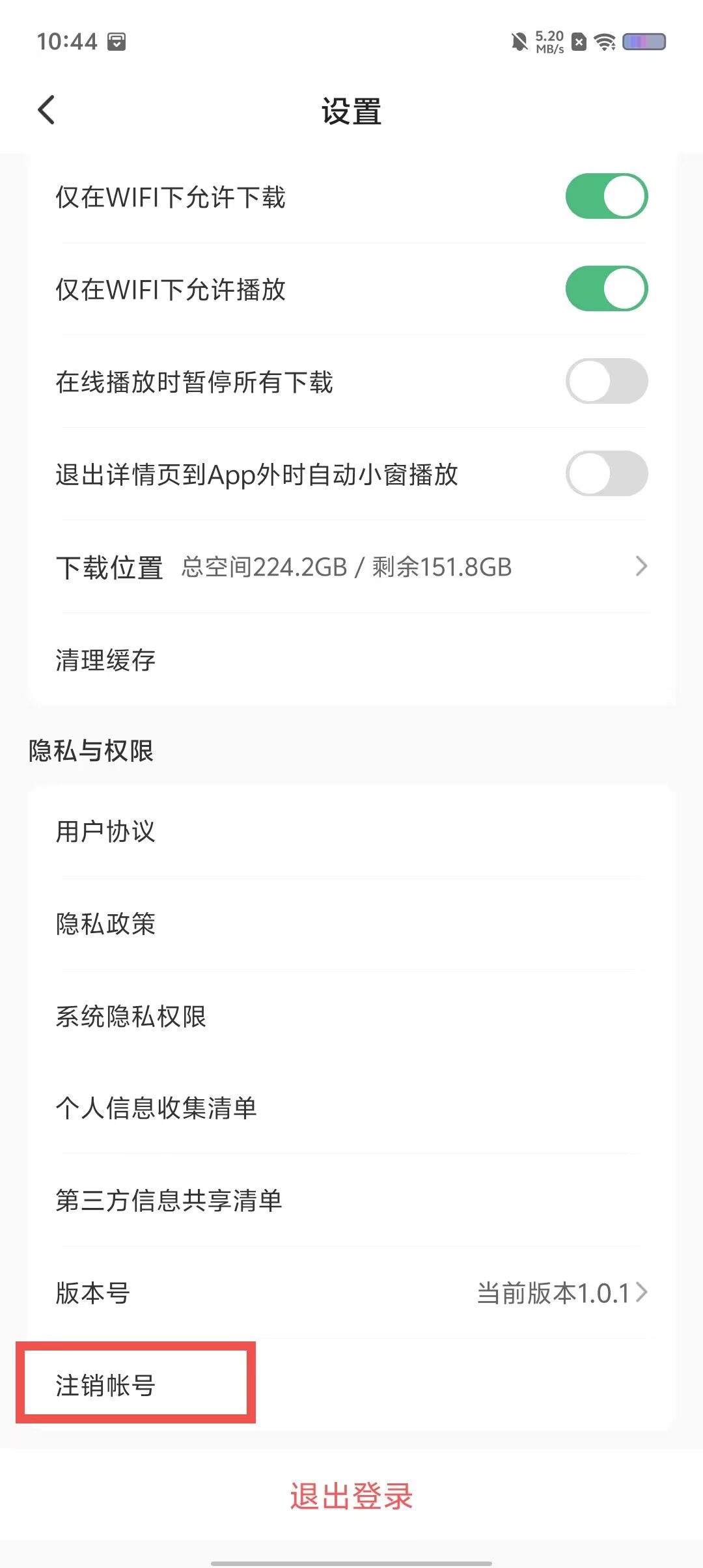Open 第三方信息共享清单

(x=351, y=1201)
